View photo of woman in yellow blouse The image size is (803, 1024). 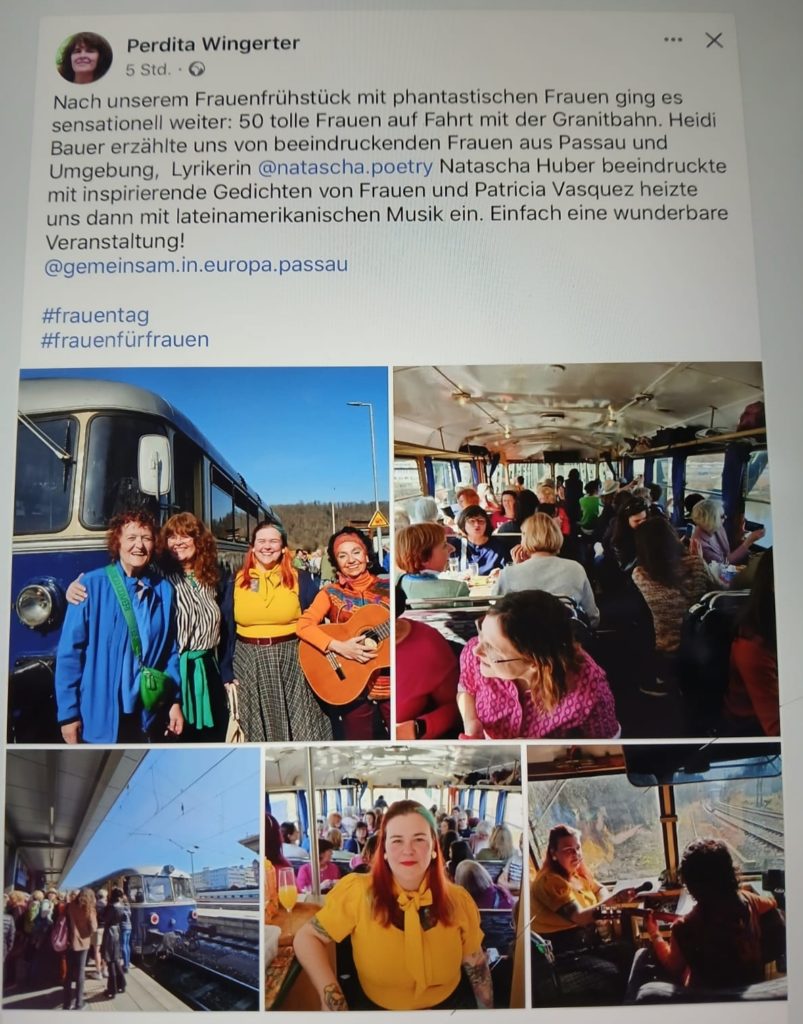pyautogui.click(x=393, y=878)
